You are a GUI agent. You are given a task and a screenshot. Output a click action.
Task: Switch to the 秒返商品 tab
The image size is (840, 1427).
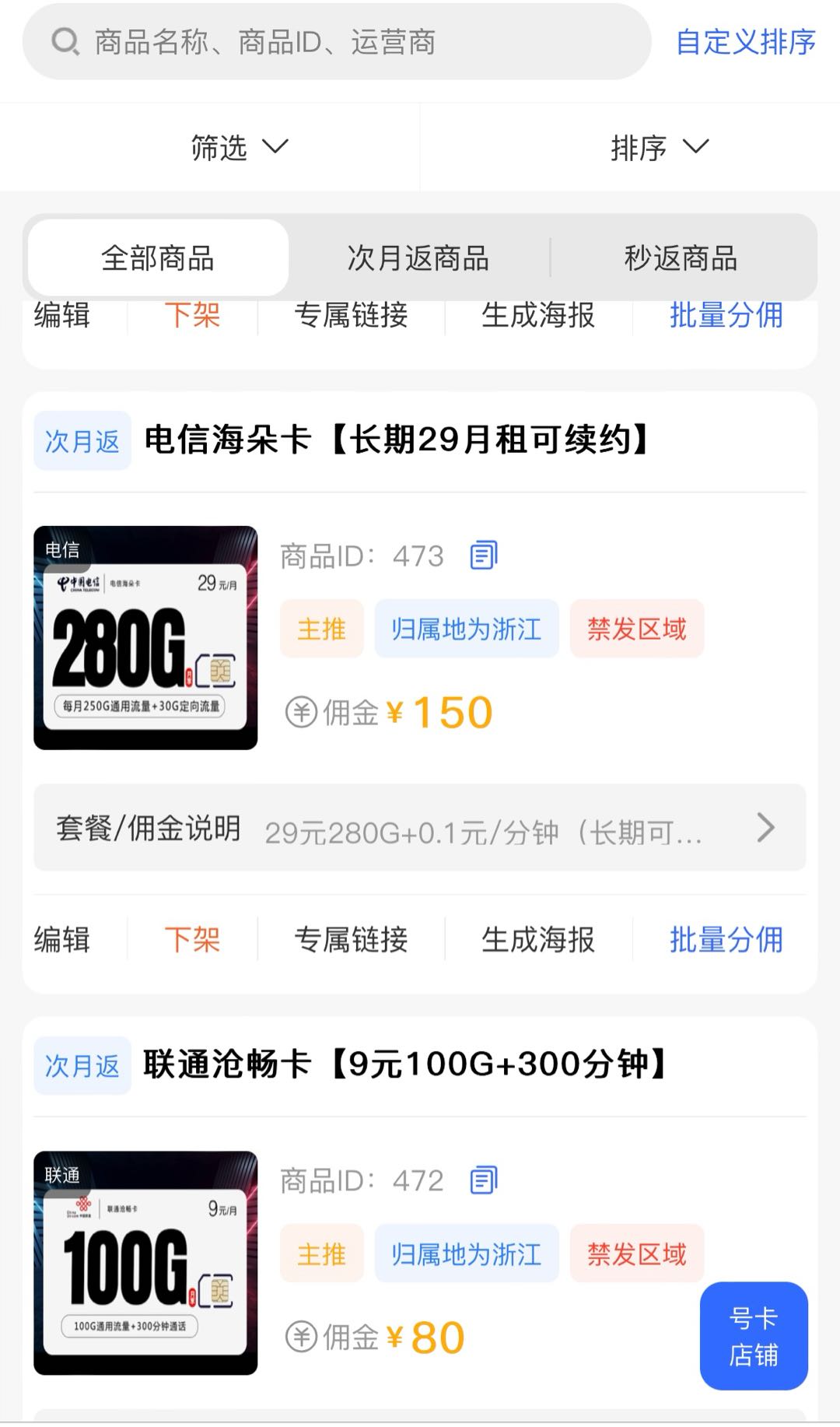tap(681, 258)
